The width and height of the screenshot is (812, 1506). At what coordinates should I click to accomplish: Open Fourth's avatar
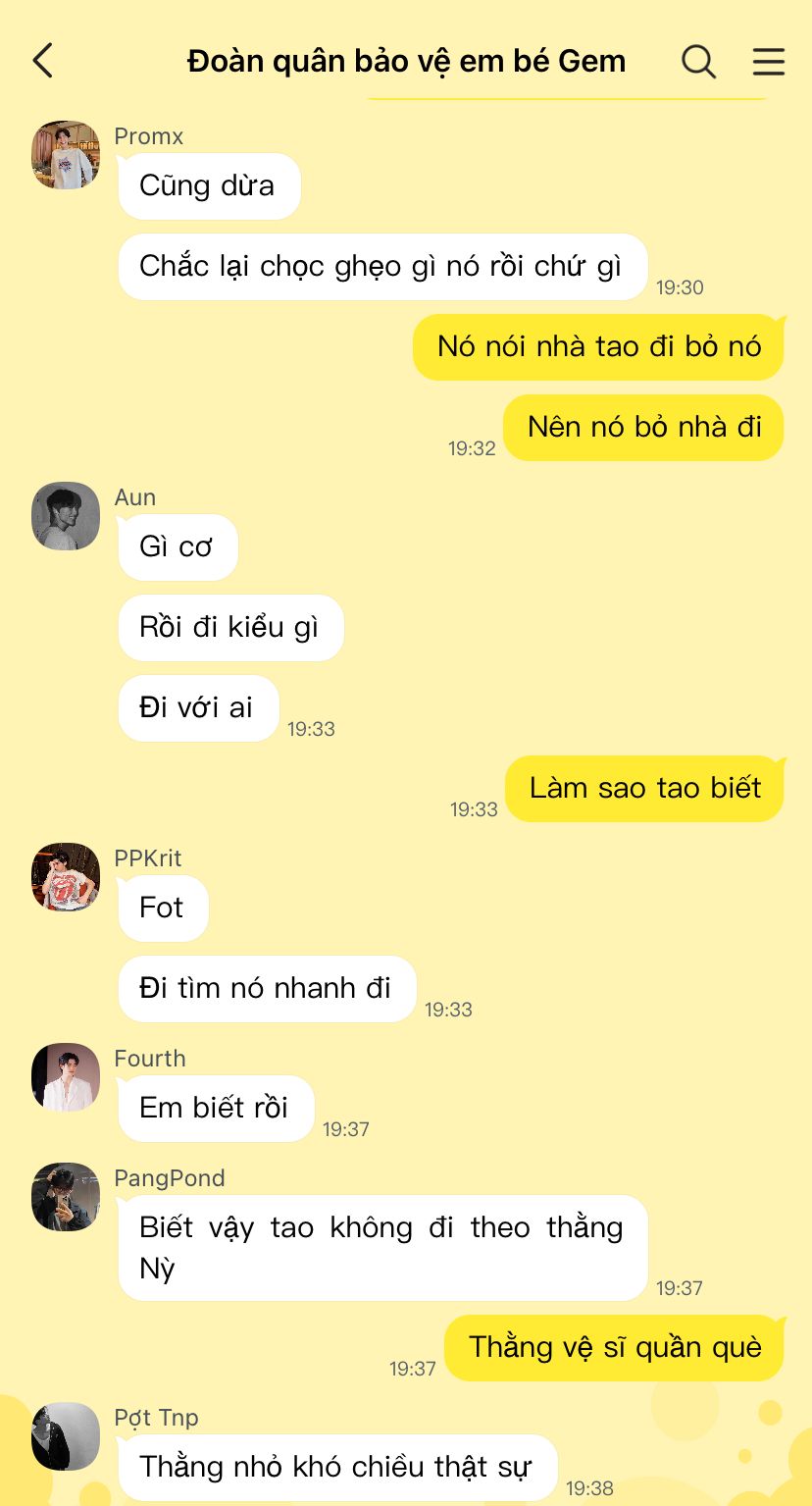66,1077
